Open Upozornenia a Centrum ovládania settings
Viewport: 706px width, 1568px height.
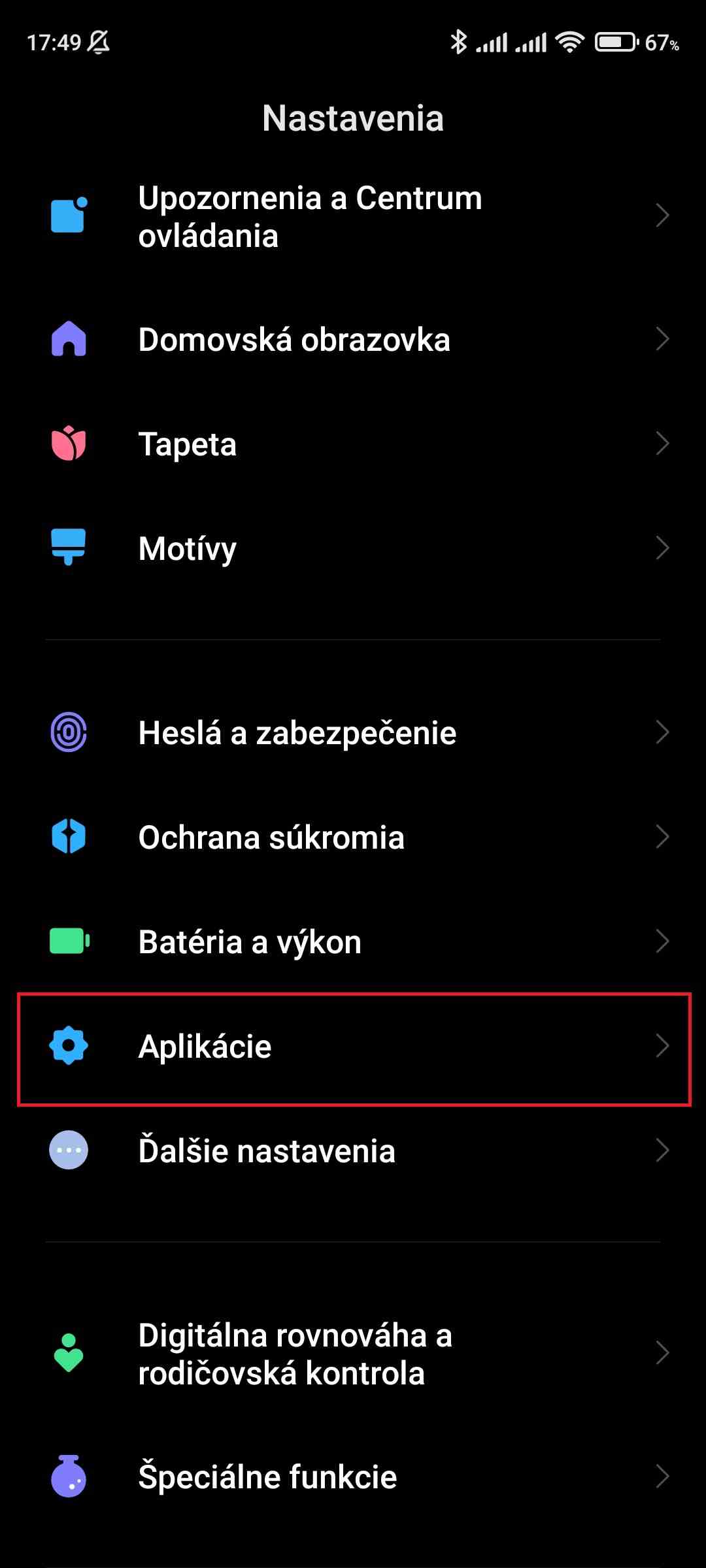(x=310, y=216)
